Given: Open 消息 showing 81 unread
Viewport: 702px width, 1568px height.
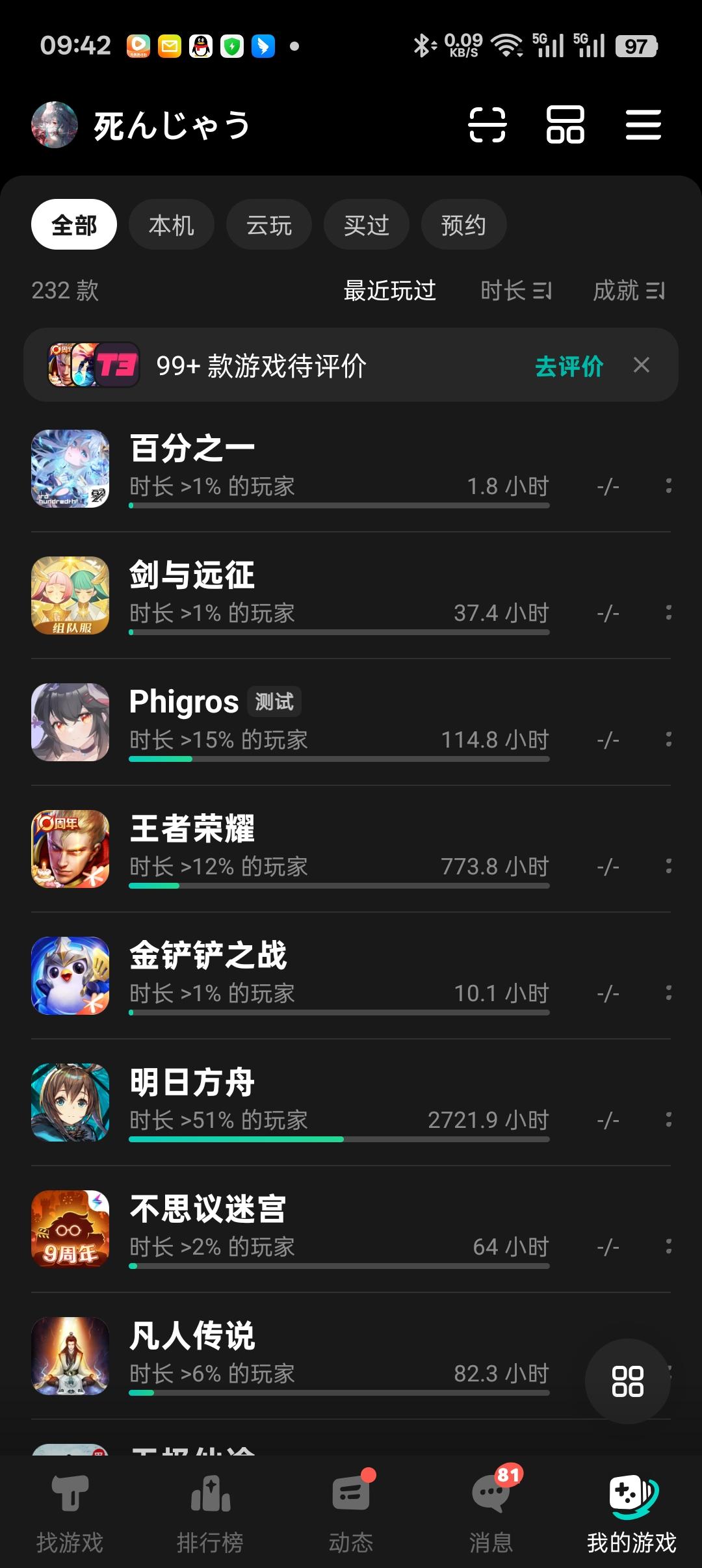Looking at the screenshot, I should pos(491,1508).
